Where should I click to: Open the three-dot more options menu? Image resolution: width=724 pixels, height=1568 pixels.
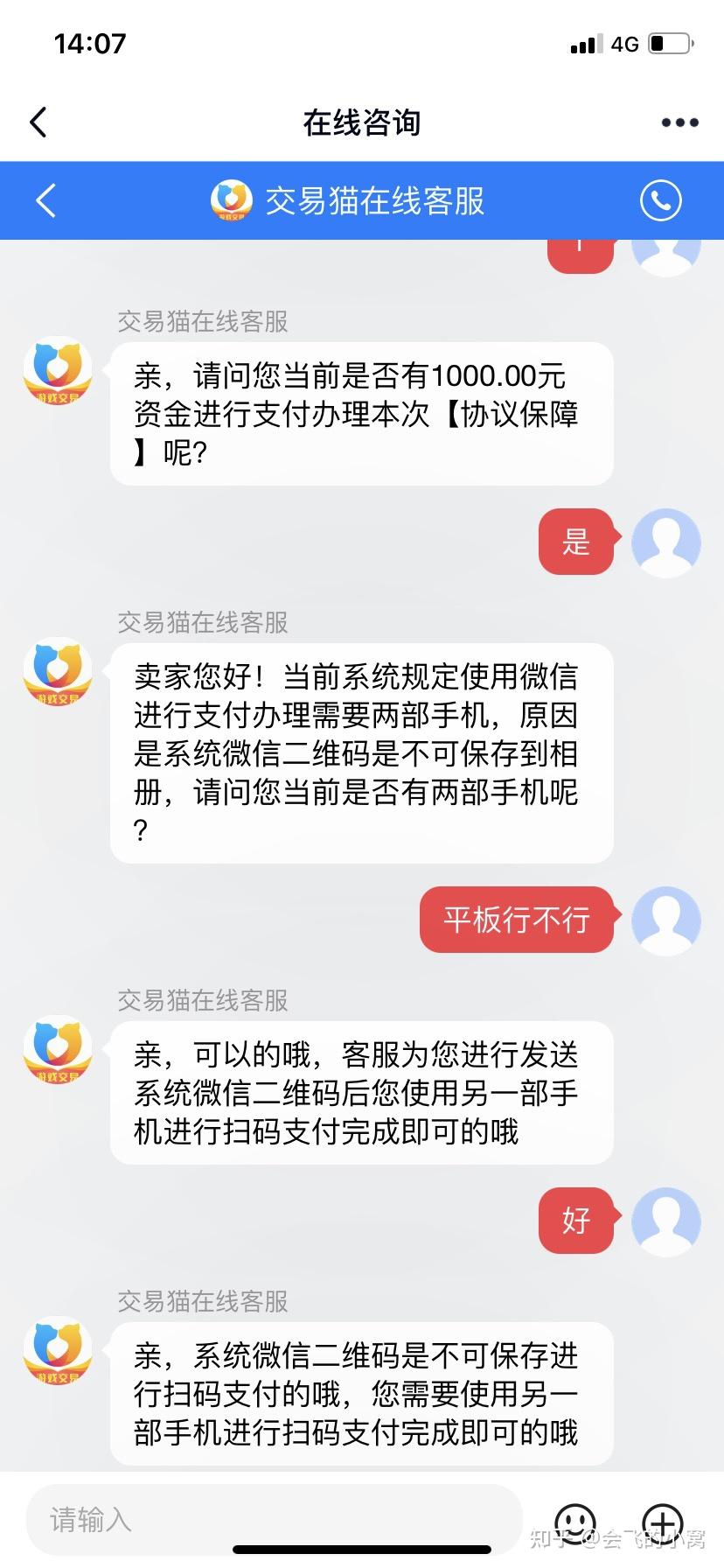pos(679,122)
